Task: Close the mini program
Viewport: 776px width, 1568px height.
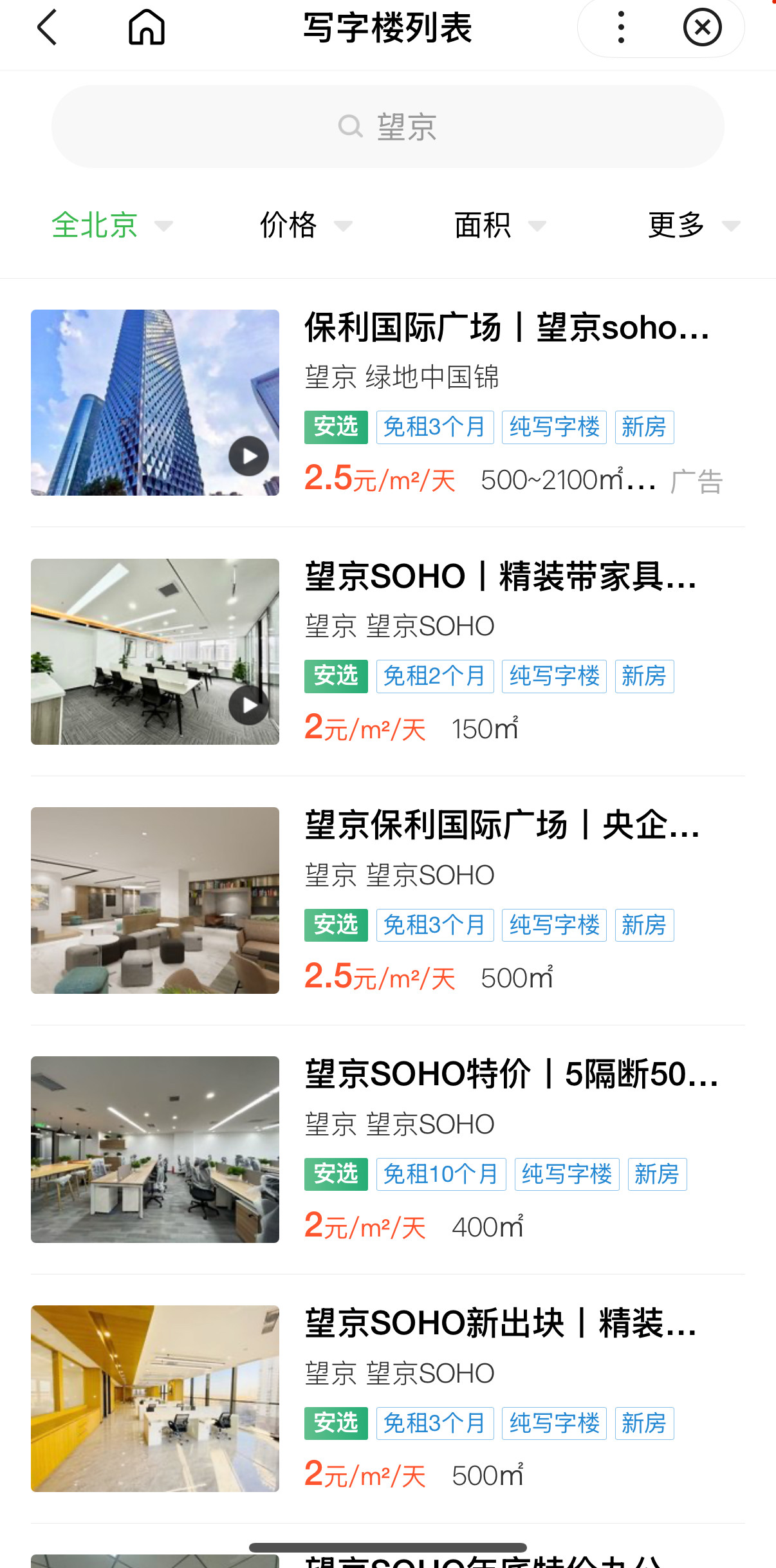Action: 702,28
